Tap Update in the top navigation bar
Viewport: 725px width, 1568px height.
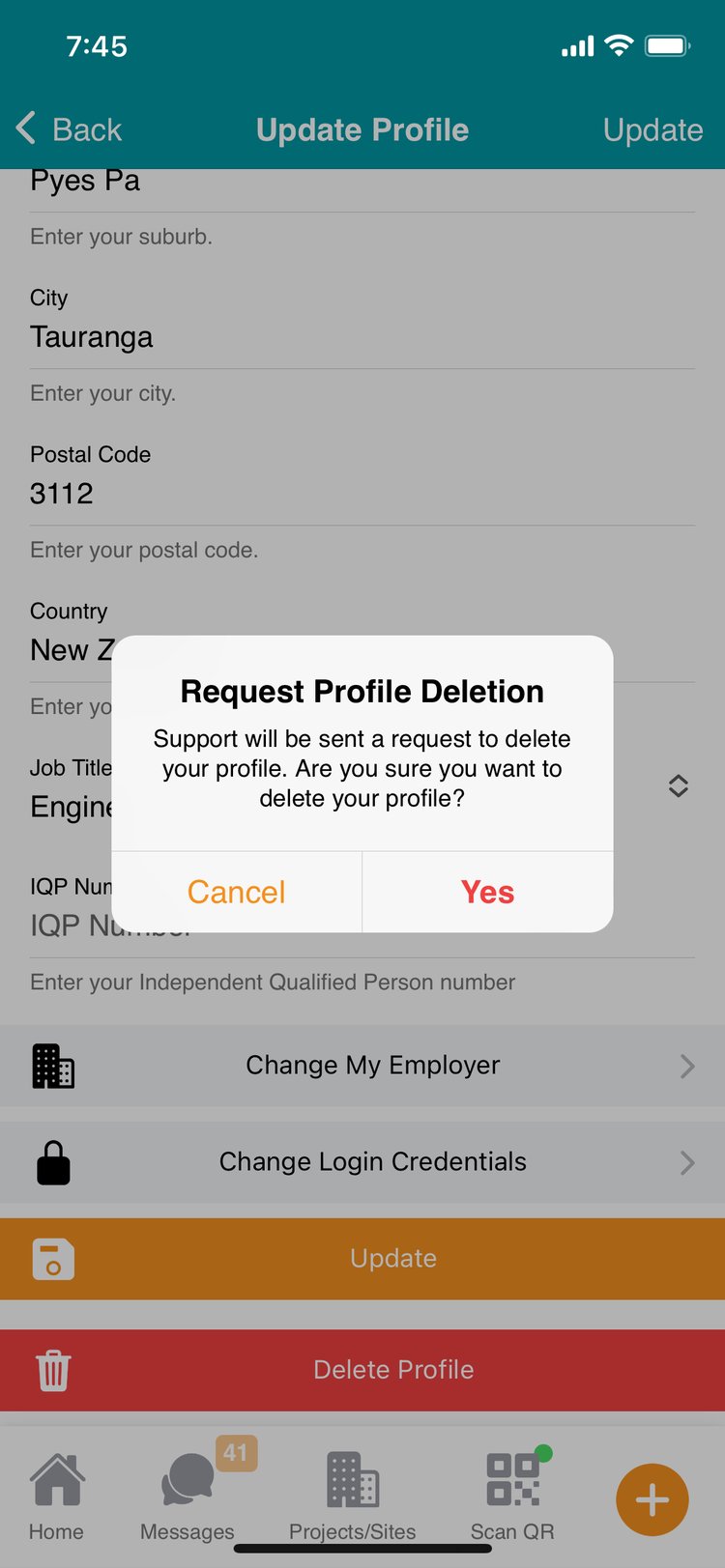point(652,128)
